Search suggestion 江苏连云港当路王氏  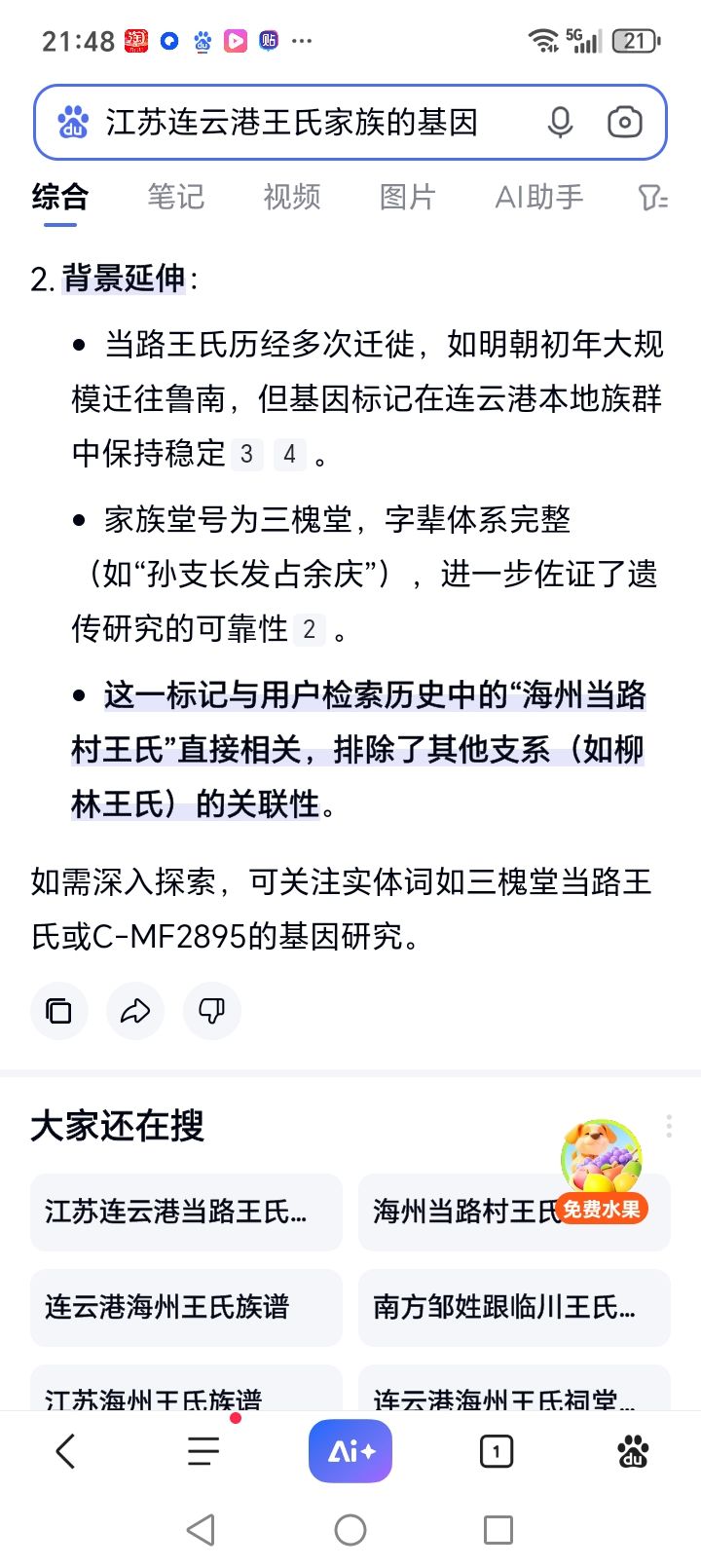[186, 1212]
